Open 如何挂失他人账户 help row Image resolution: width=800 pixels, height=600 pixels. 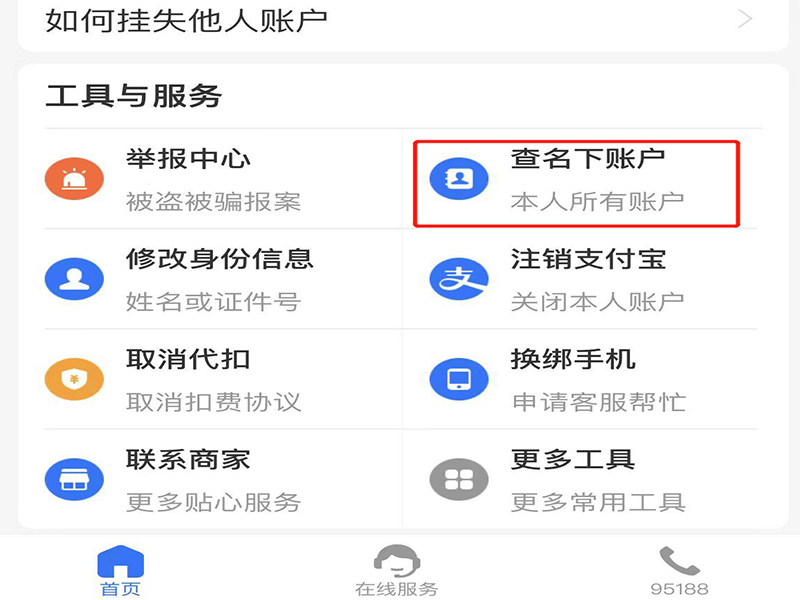coord(400,18)
